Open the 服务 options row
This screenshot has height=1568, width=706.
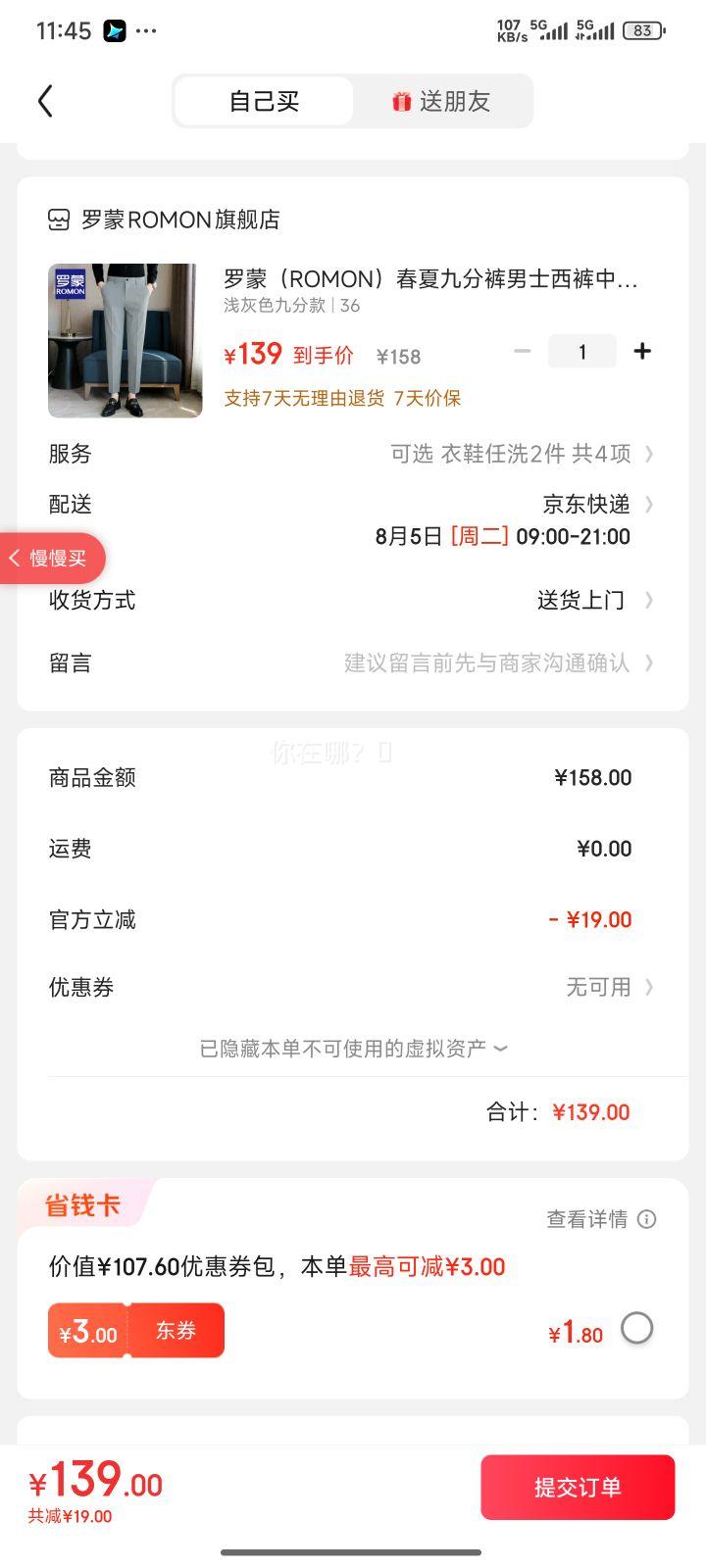[x=352, y=454]
